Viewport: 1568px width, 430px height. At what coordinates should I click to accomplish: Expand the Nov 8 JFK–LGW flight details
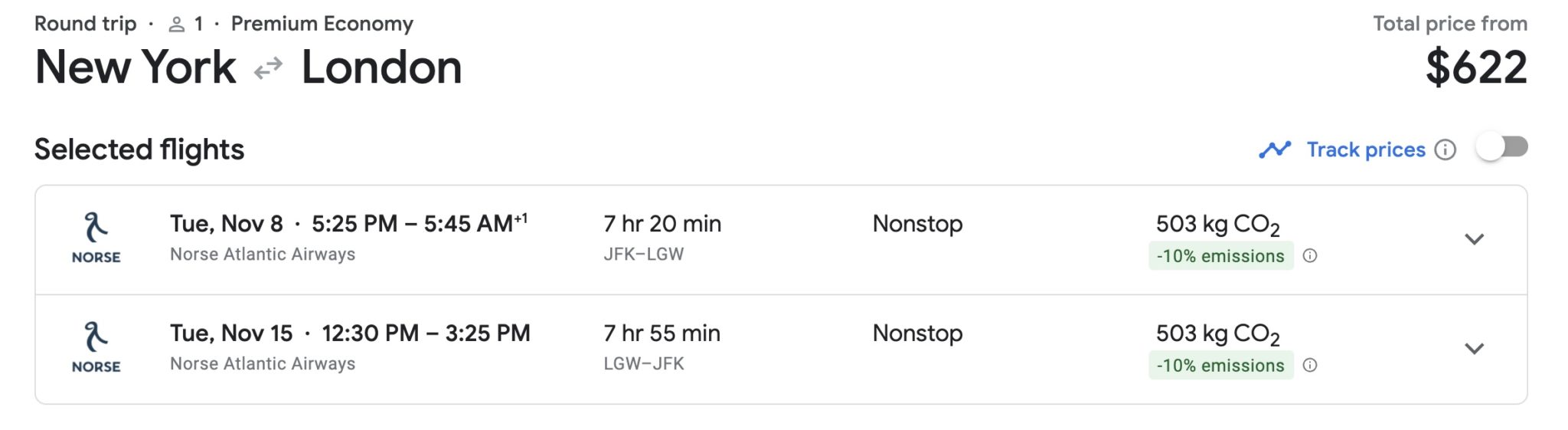[1474, 239]
